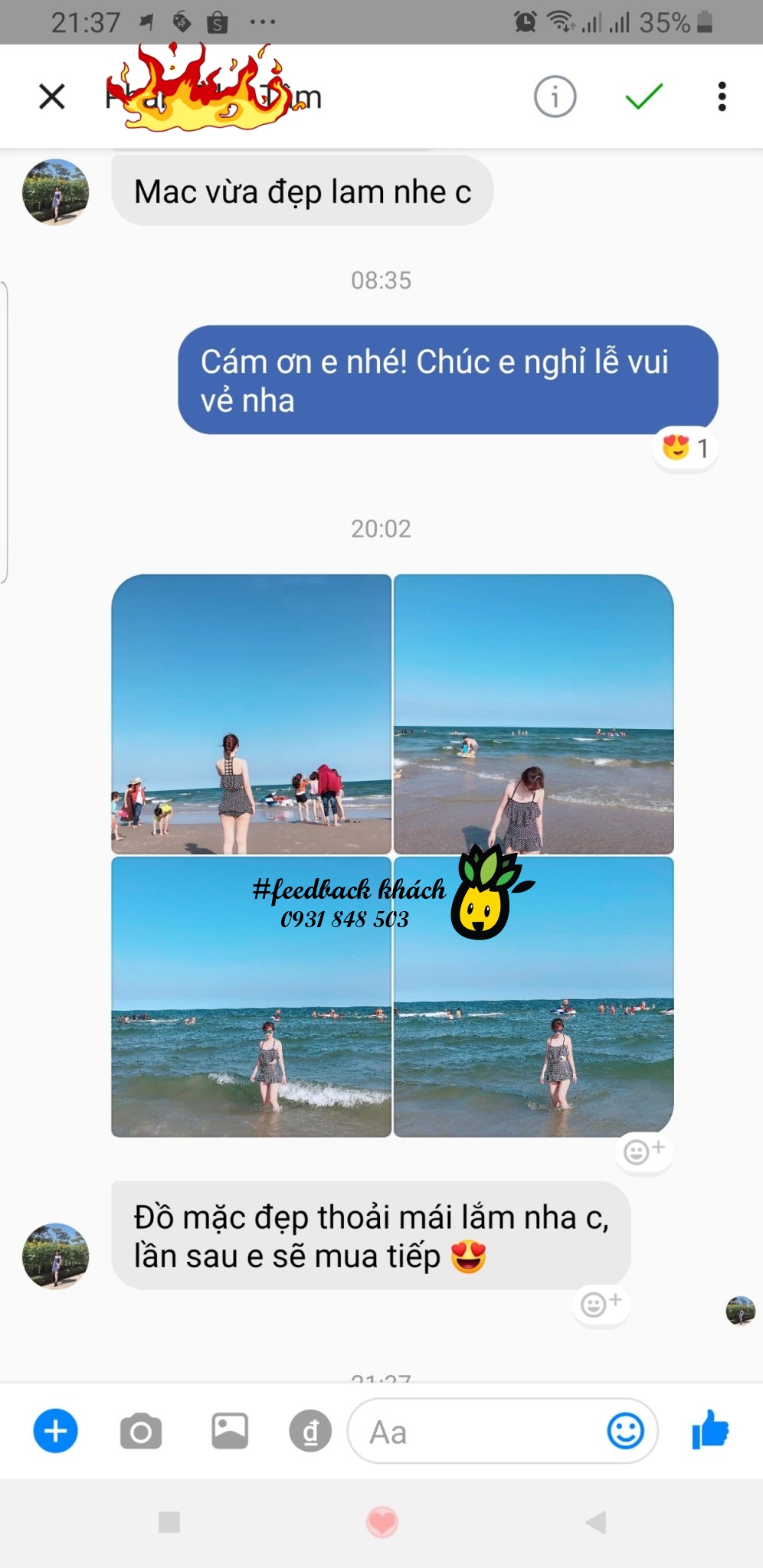View the heart-eyes reaction on the blue message
The image size is (763, 1568).
tap(685, 447)
